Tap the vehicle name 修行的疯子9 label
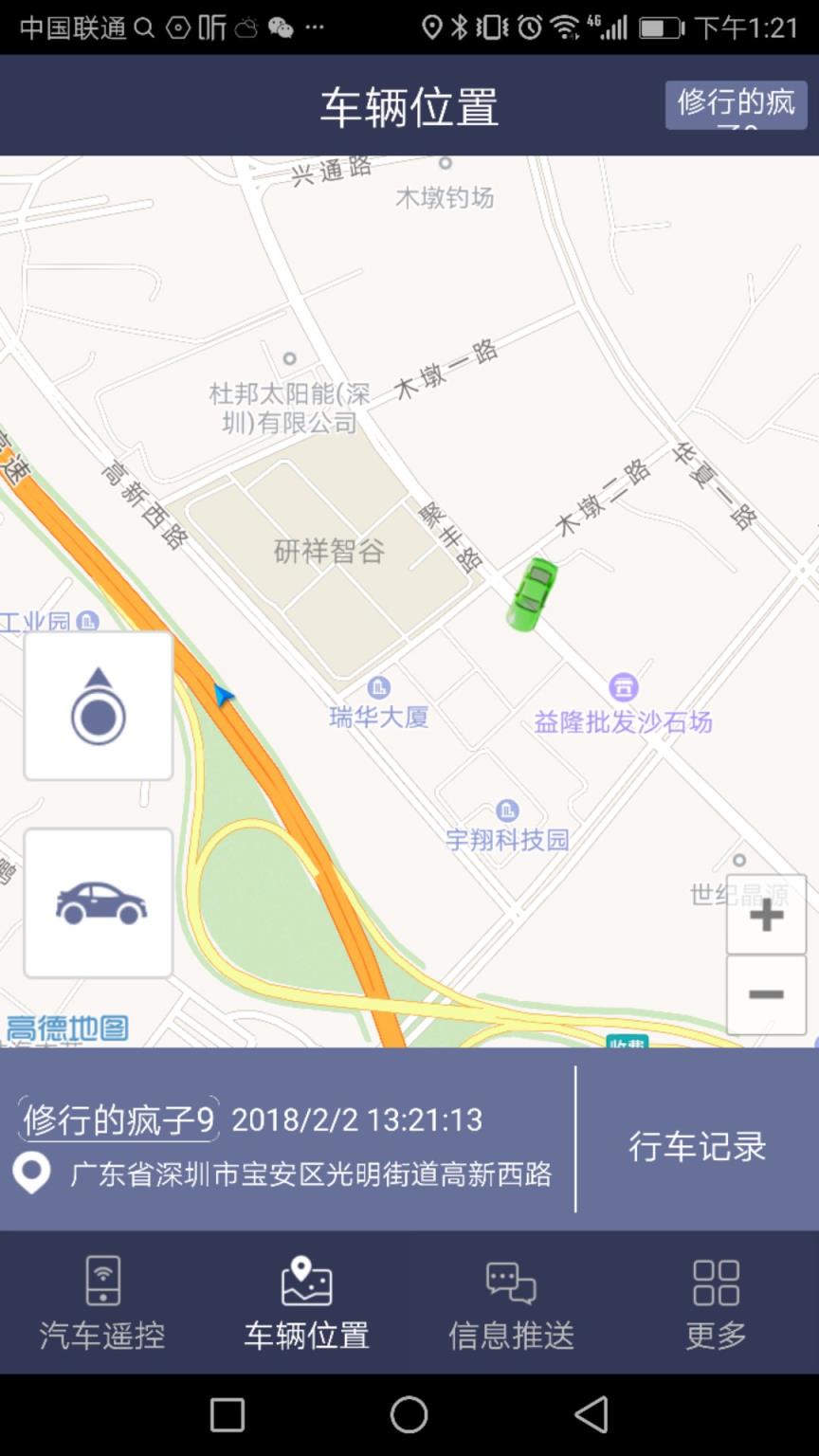Screen dimensions: 819x1456 (116, 1119)
